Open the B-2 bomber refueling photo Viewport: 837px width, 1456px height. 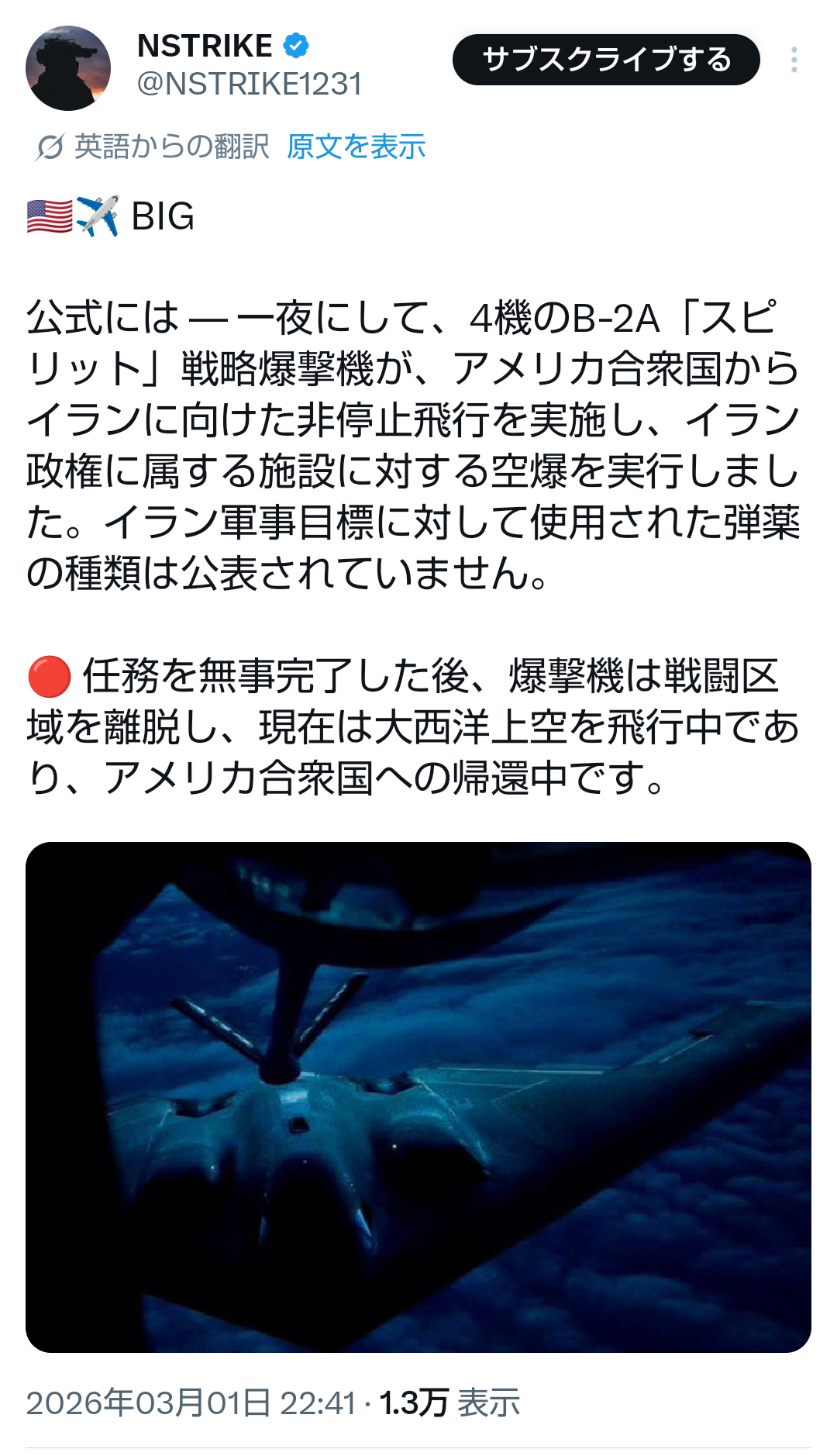418,1097
